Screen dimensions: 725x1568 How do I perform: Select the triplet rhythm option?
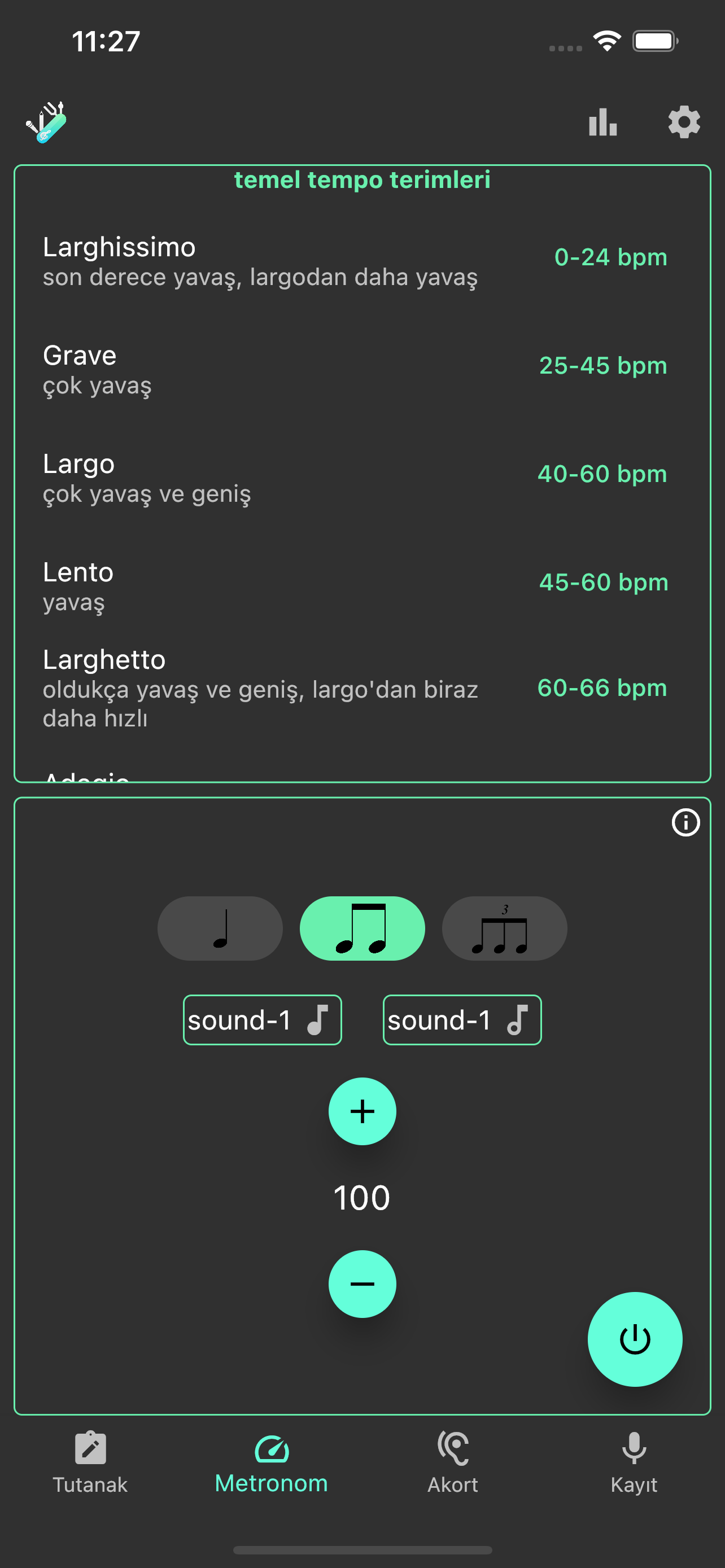504,928
